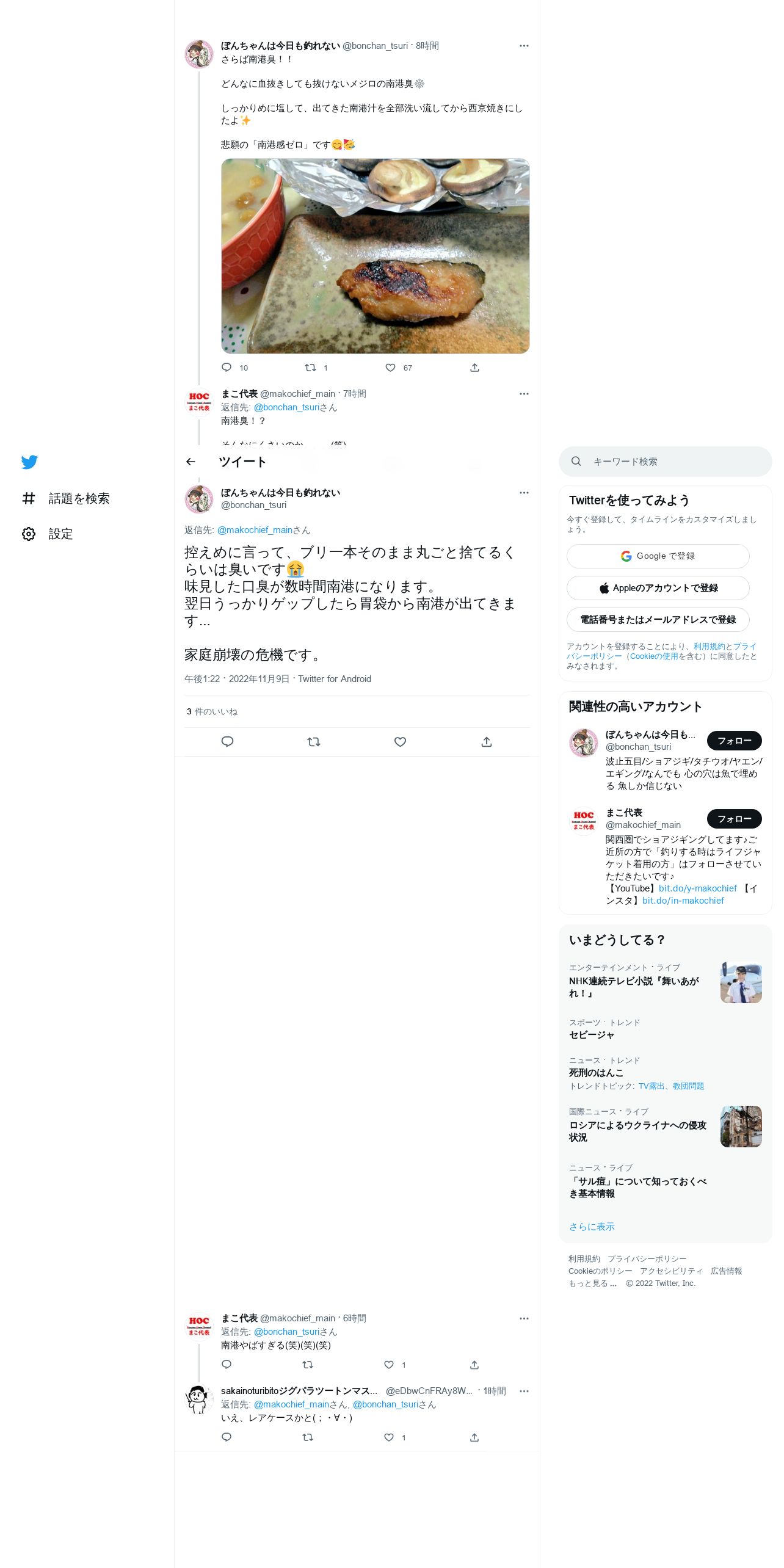Open the overflow menu on sakainoturibito's reply
This screenshot has height=1568, width=784.
(x=524, y=1391)
